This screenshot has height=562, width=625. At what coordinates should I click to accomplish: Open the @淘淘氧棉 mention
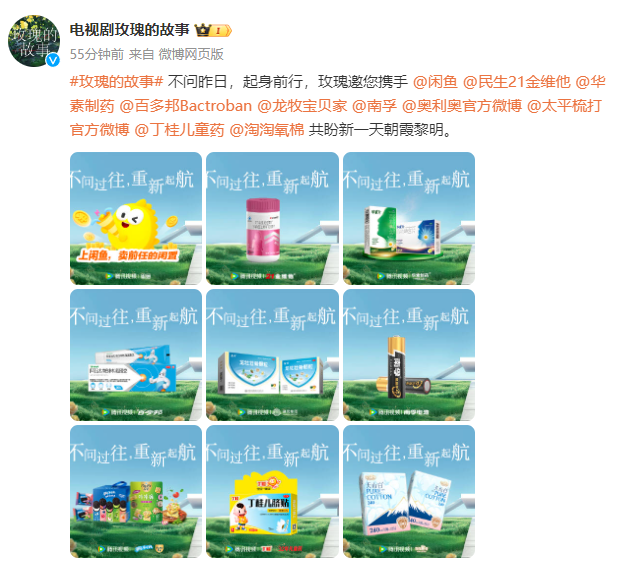point(266,129)
